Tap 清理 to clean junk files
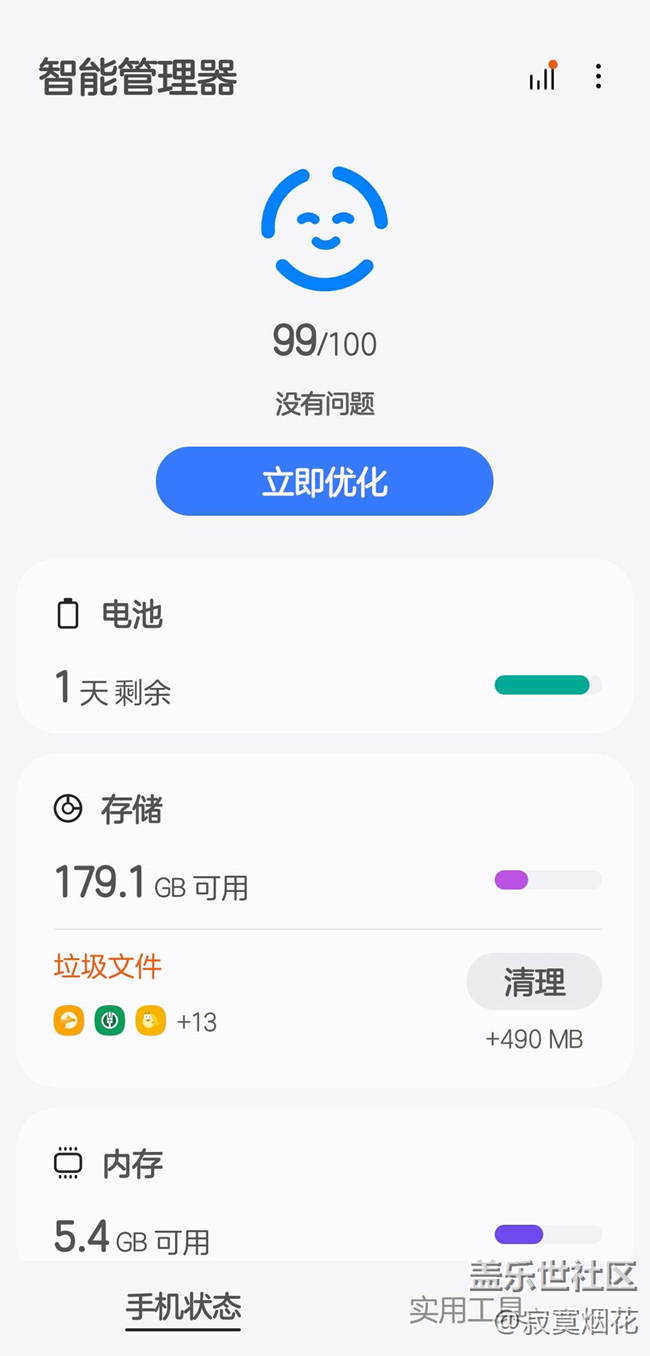Image resolution: width=650 pixels, height=1356 pixels. point(534,982)
